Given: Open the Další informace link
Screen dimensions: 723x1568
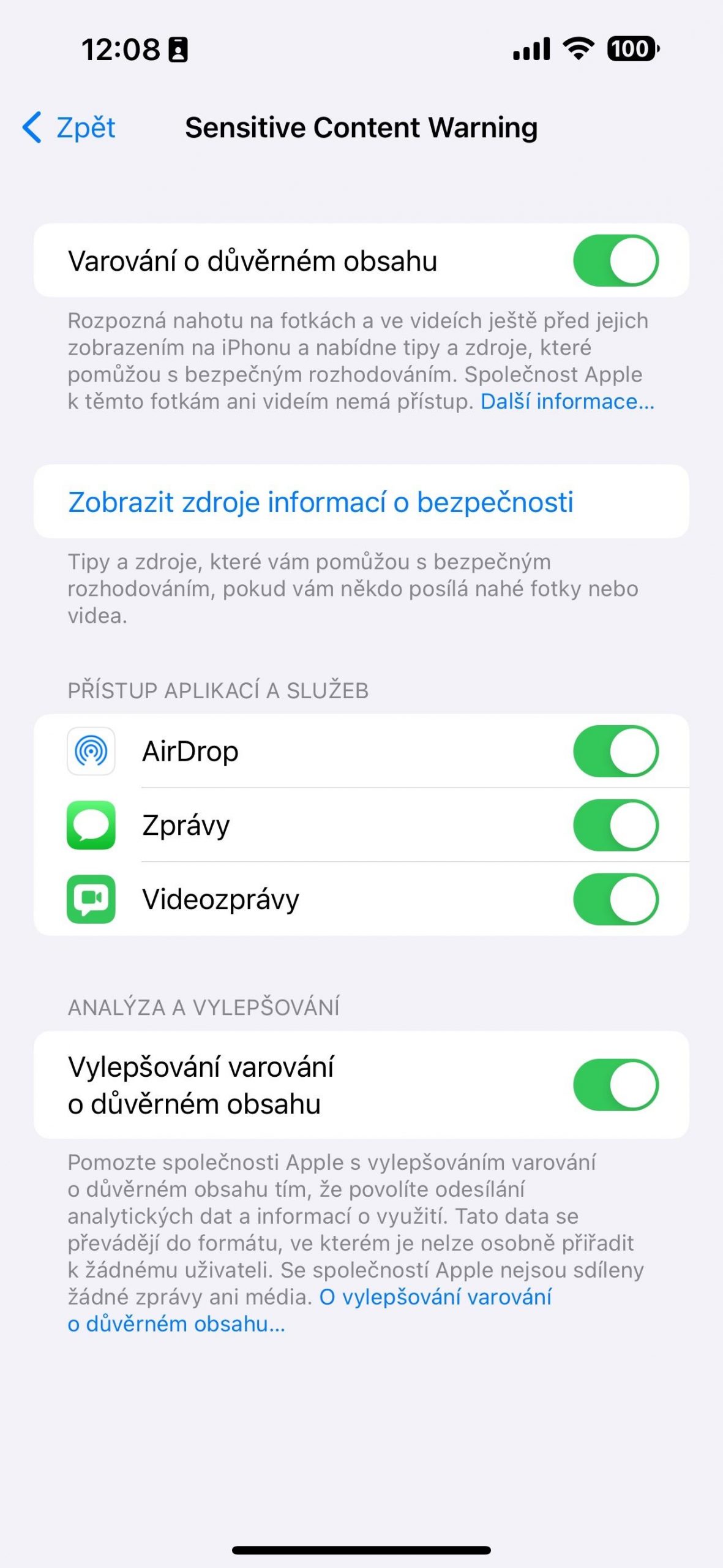Looking at the screenshot, I should click(x=568, y=401).
